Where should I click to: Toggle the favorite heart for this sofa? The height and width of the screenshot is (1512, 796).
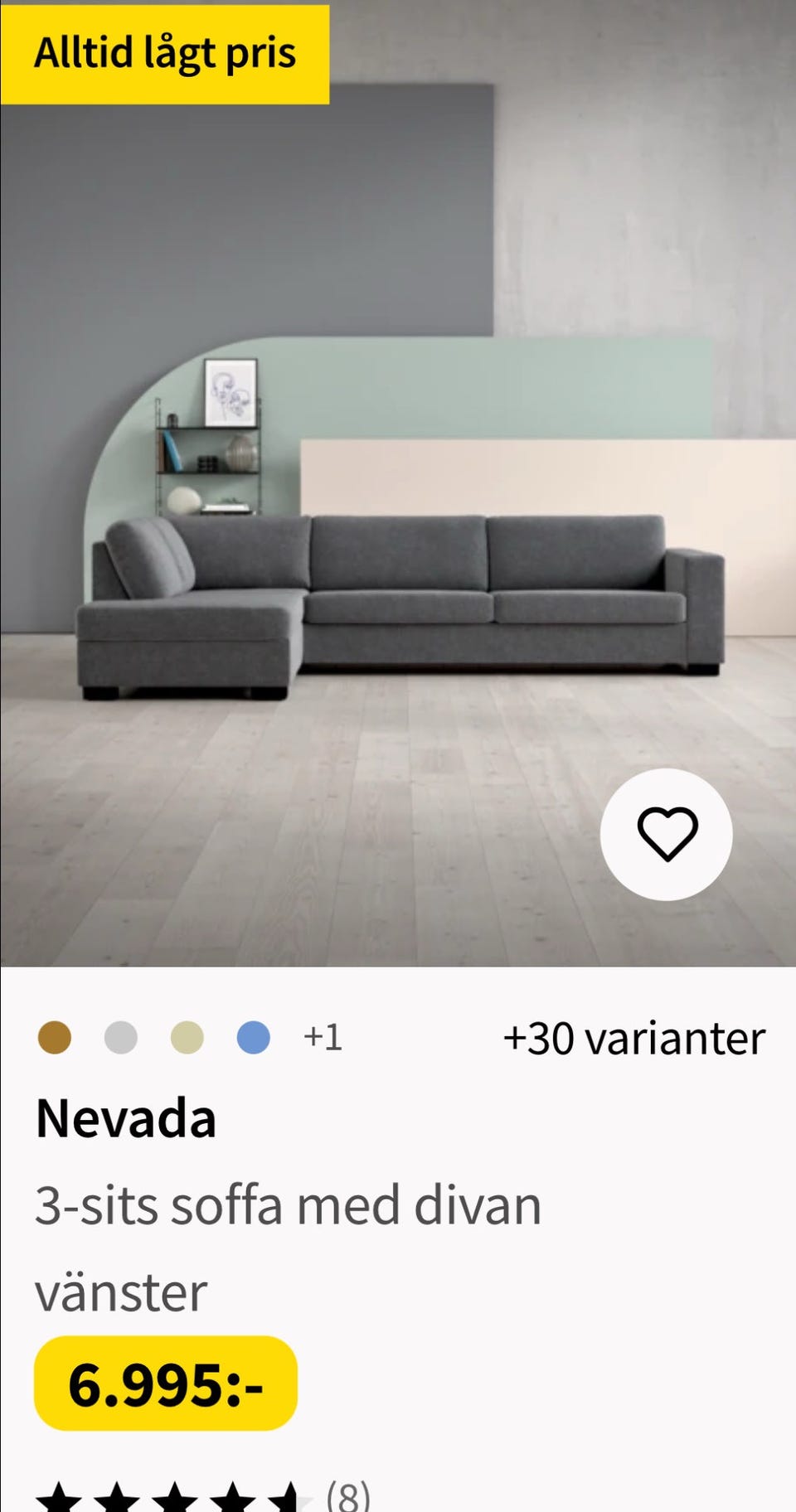668,835
